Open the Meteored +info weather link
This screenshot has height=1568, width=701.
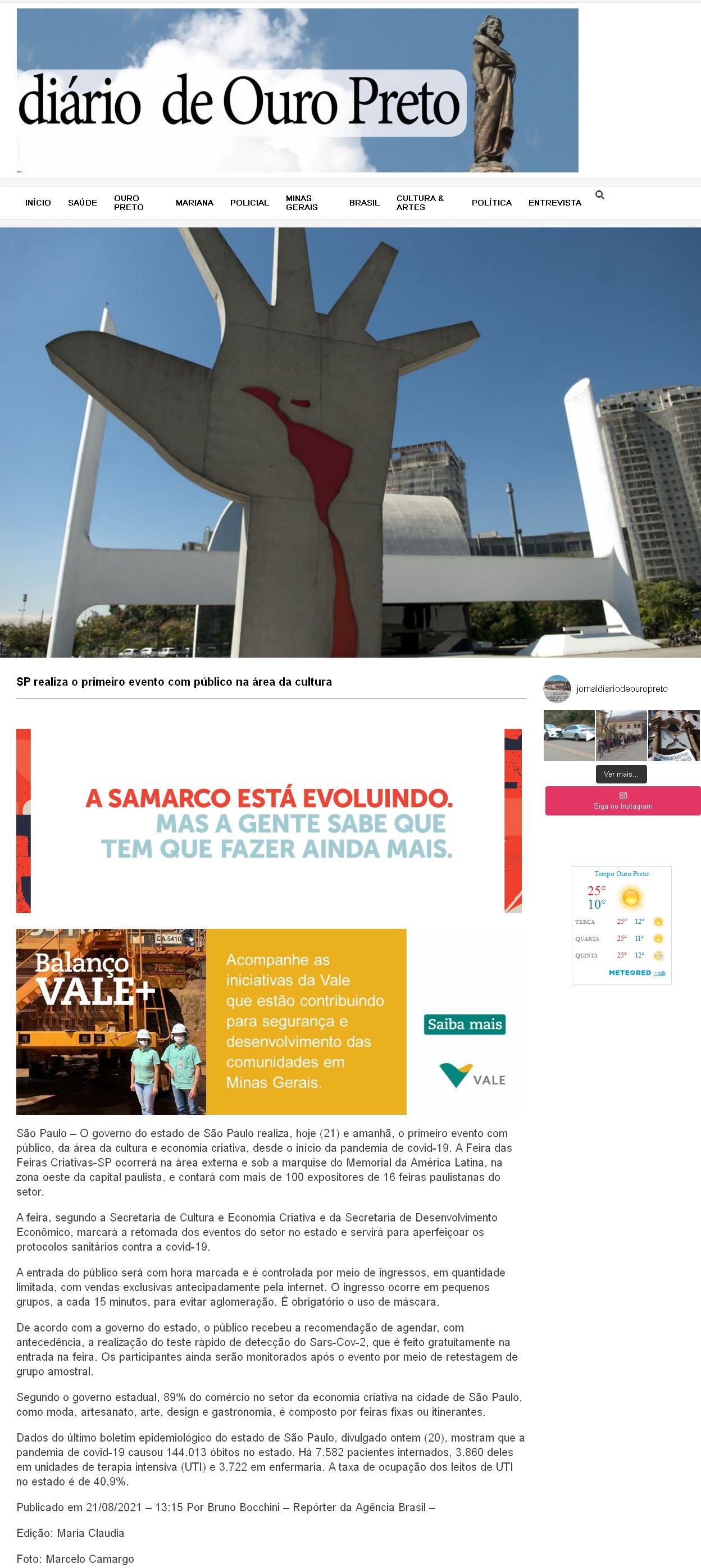tap(659, 973)
